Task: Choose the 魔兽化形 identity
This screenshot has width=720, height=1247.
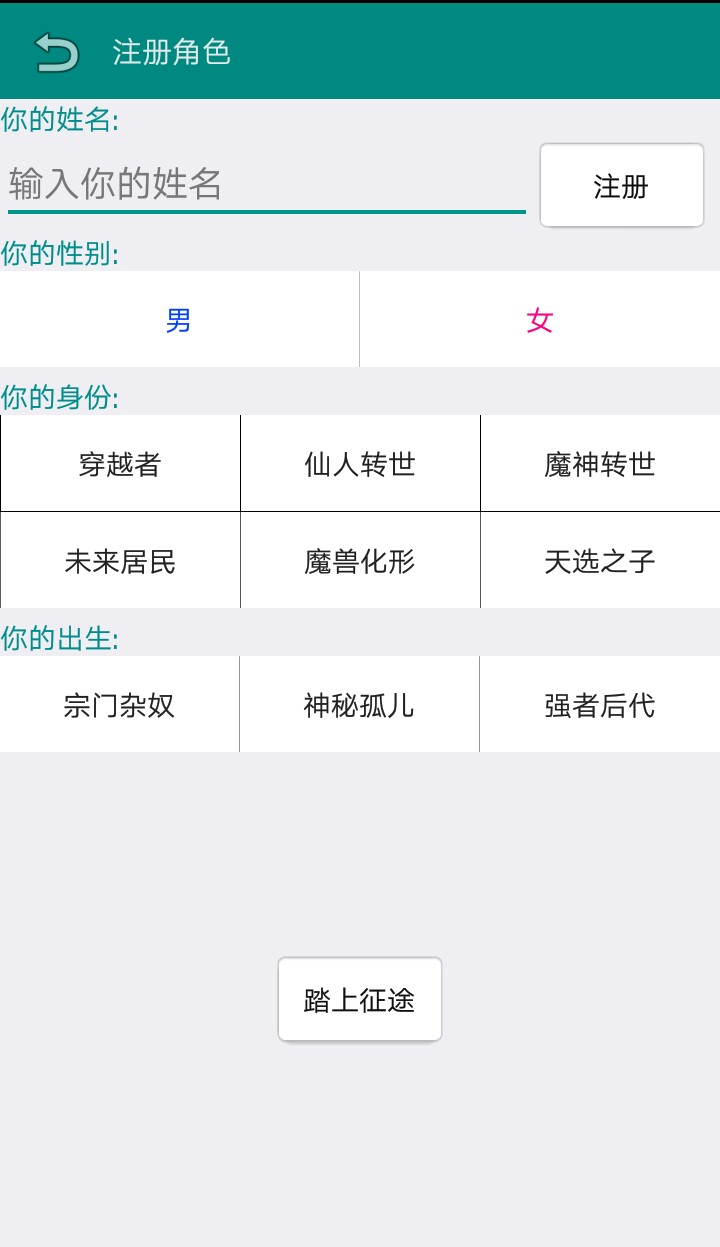Action: point(360,560)
